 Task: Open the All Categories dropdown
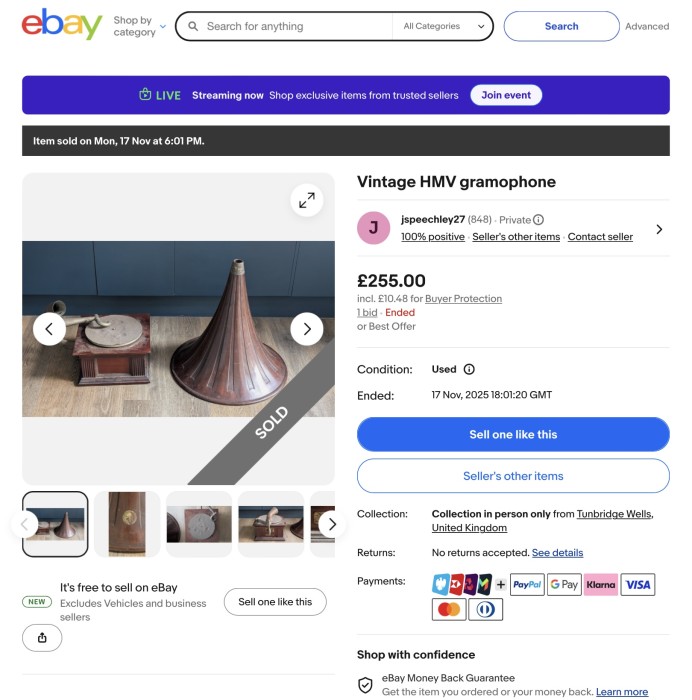tap(439, 27)
